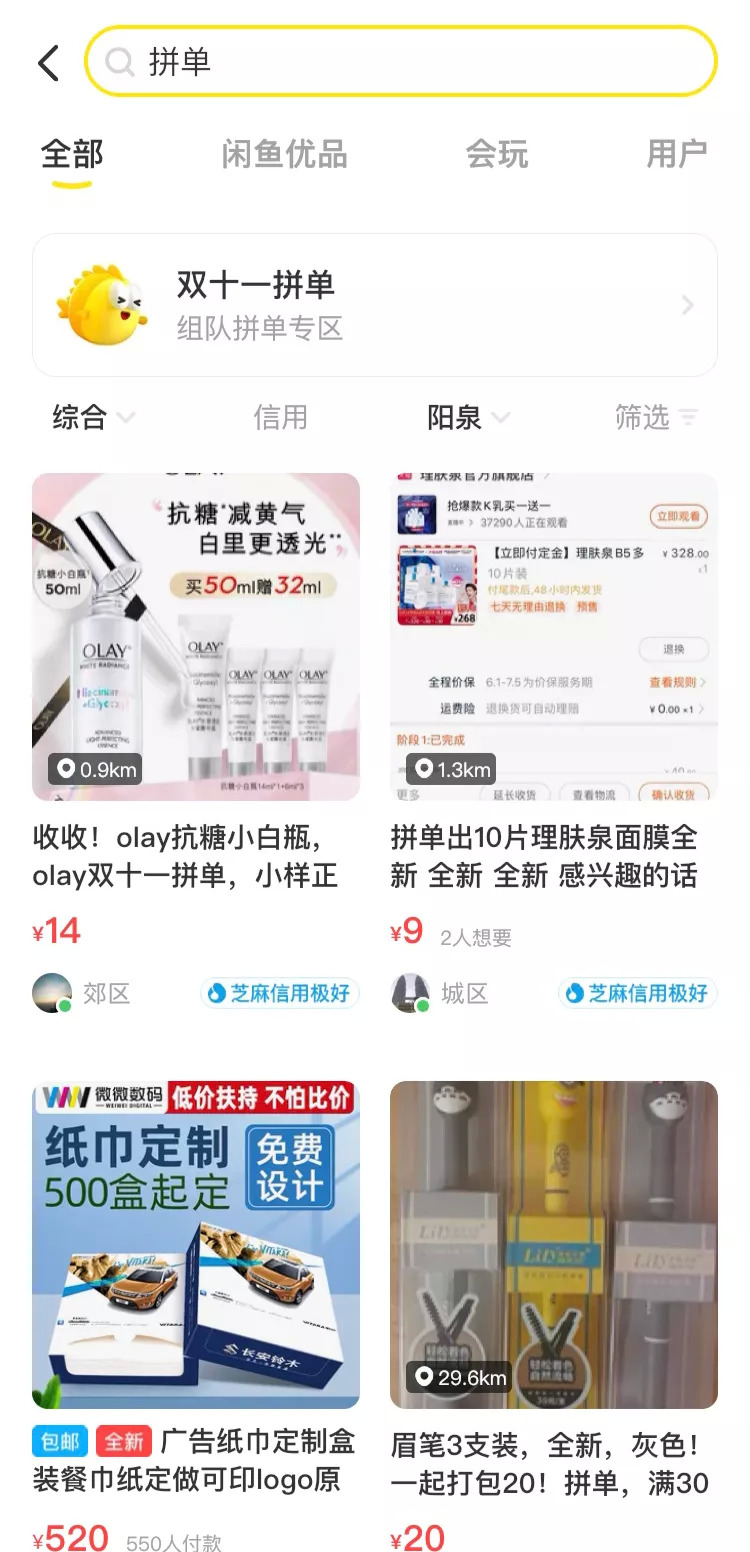Tap the back arrow to return
750x1552 pixels.
(x=49, y=61)
